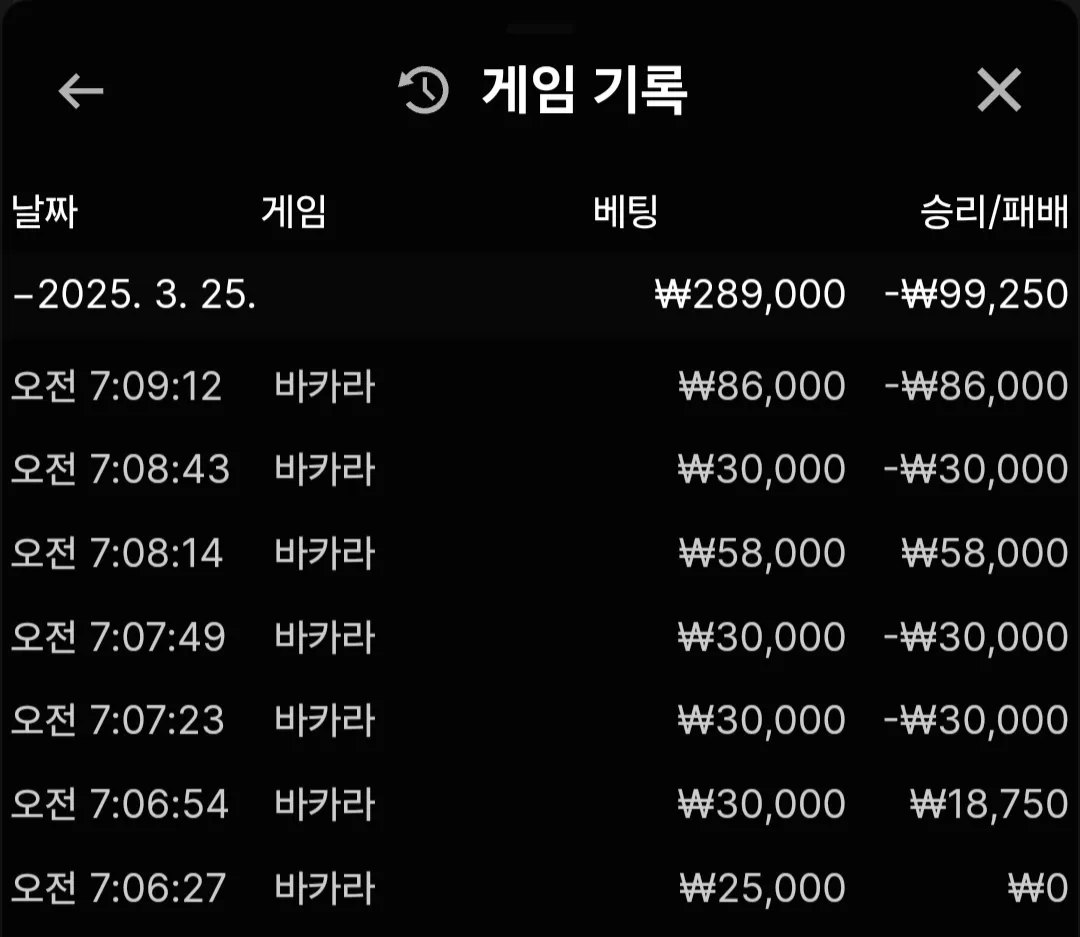Open the 오전 7:07:23 바카라 entry
Viewport: 1080px width, 937px height.
(x=540, y=721)
